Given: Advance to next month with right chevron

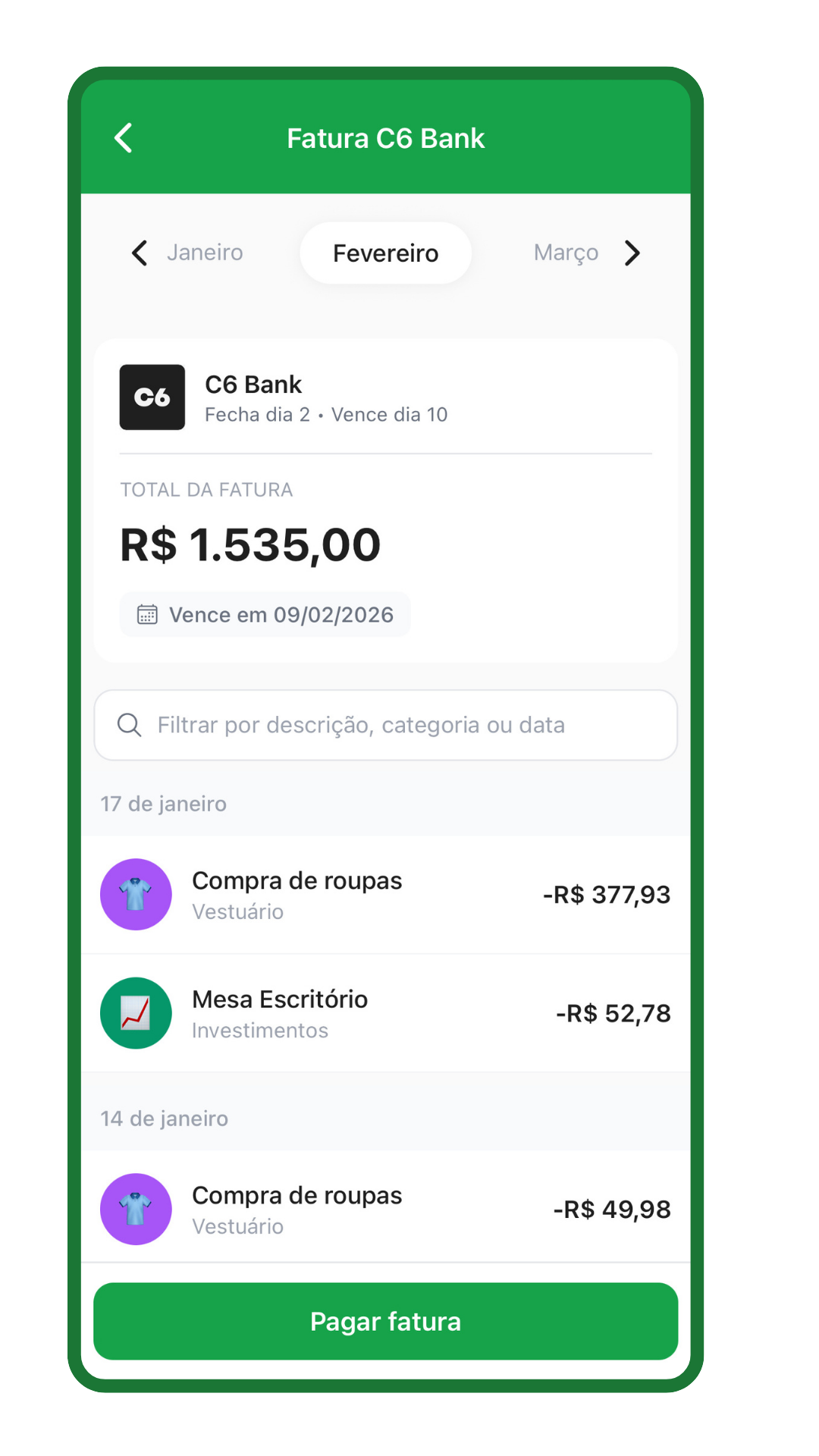Looking at the screenshot, I should (633, 253).
